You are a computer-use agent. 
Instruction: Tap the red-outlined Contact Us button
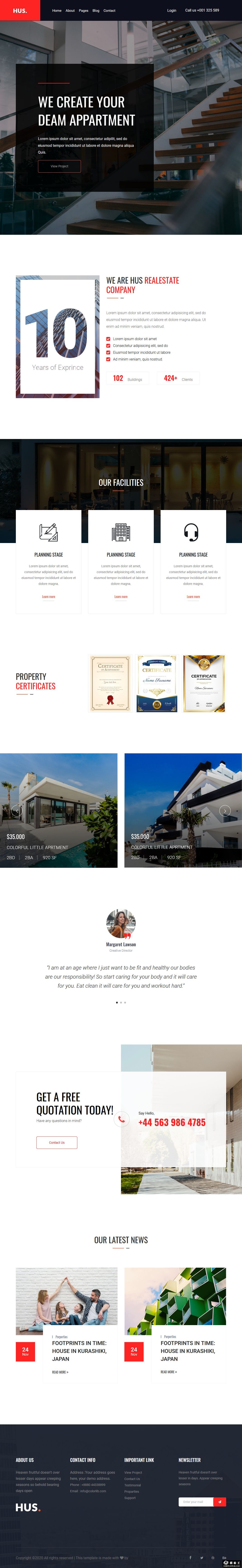pyautogui.click(x=57, y=1143)
